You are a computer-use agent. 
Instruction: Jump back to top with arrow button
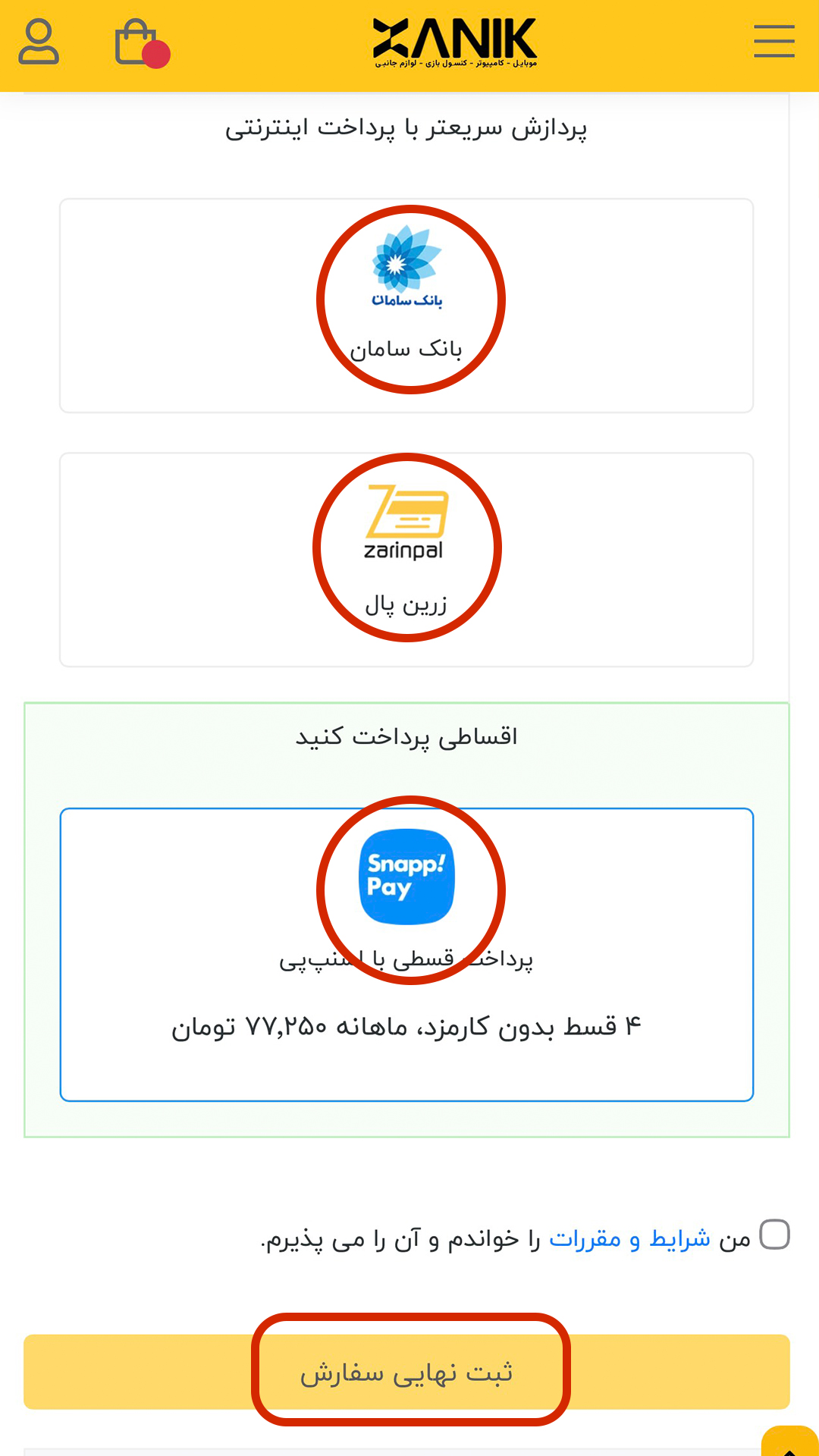tap(790, 1445)
